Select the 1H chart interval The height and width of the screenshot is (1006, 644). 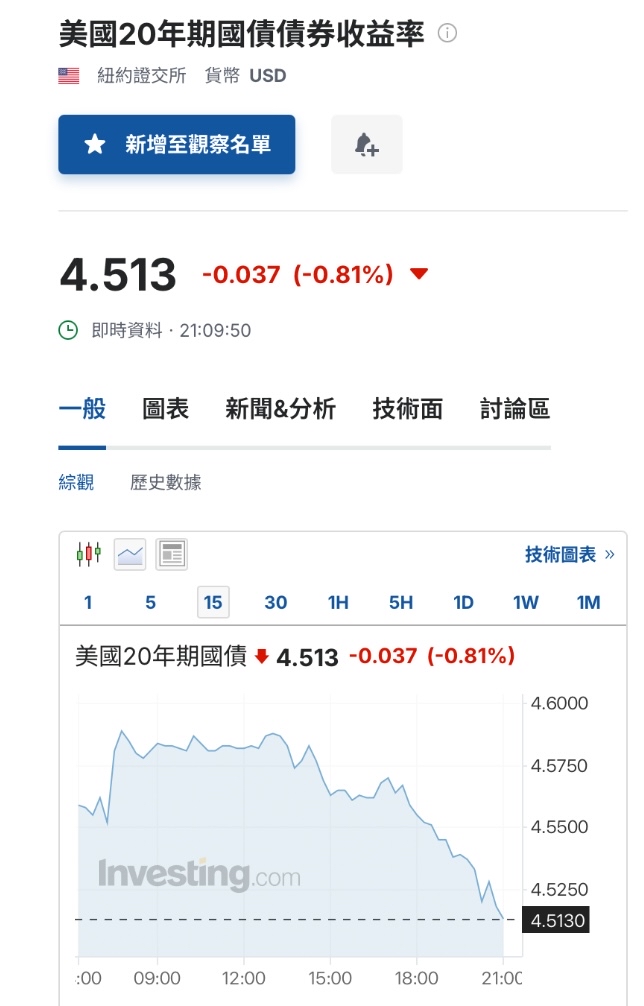tap(338, 602)
